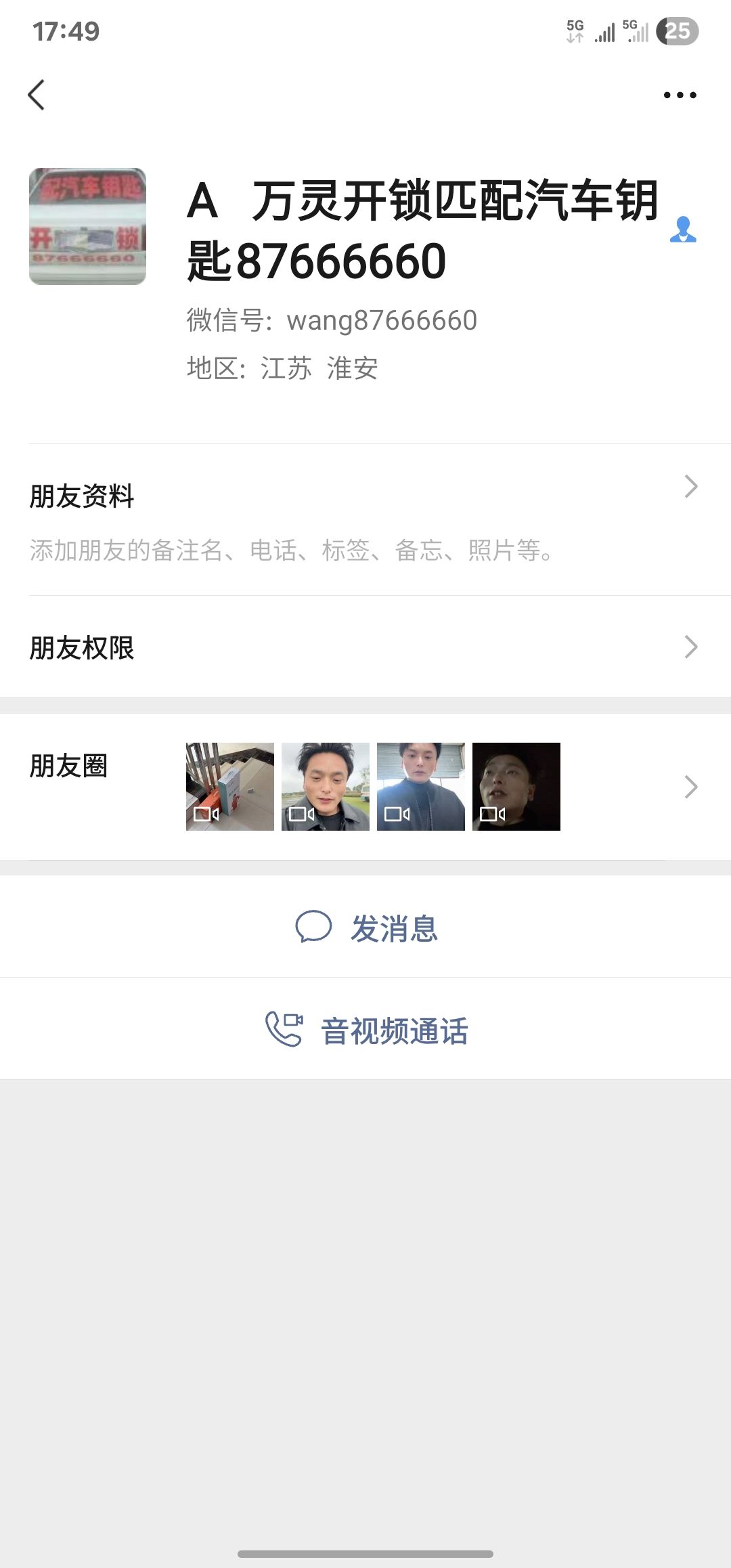Tap 发消息 to send a message
Viewport: 731px width, 1568px height.
coord(366,928)
